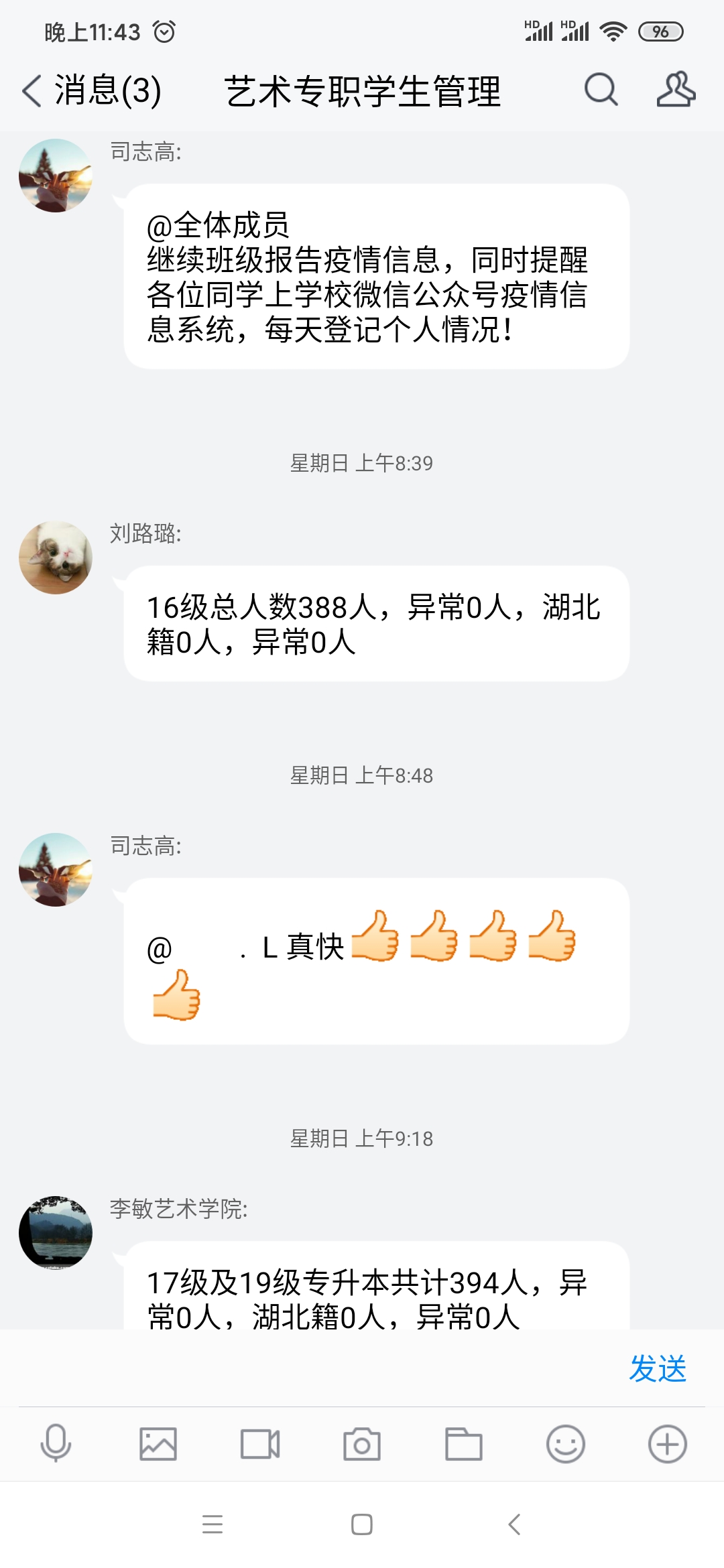Go back to the 消息(3) list
Screen dimensions: 724x1568
90,90
